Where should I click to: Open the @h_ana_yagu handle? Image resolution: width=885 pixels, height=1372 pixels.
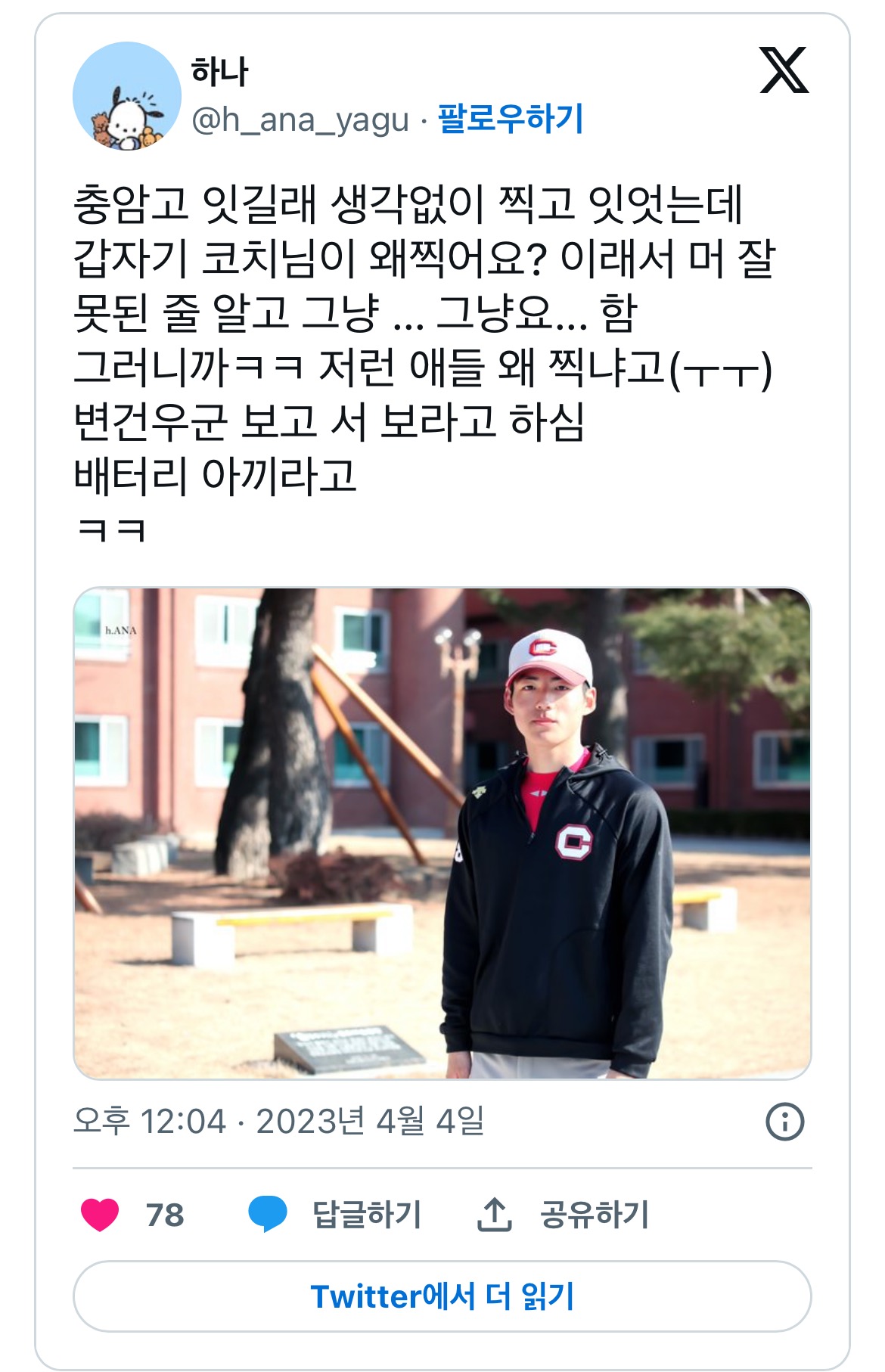(x=300, y=120)
